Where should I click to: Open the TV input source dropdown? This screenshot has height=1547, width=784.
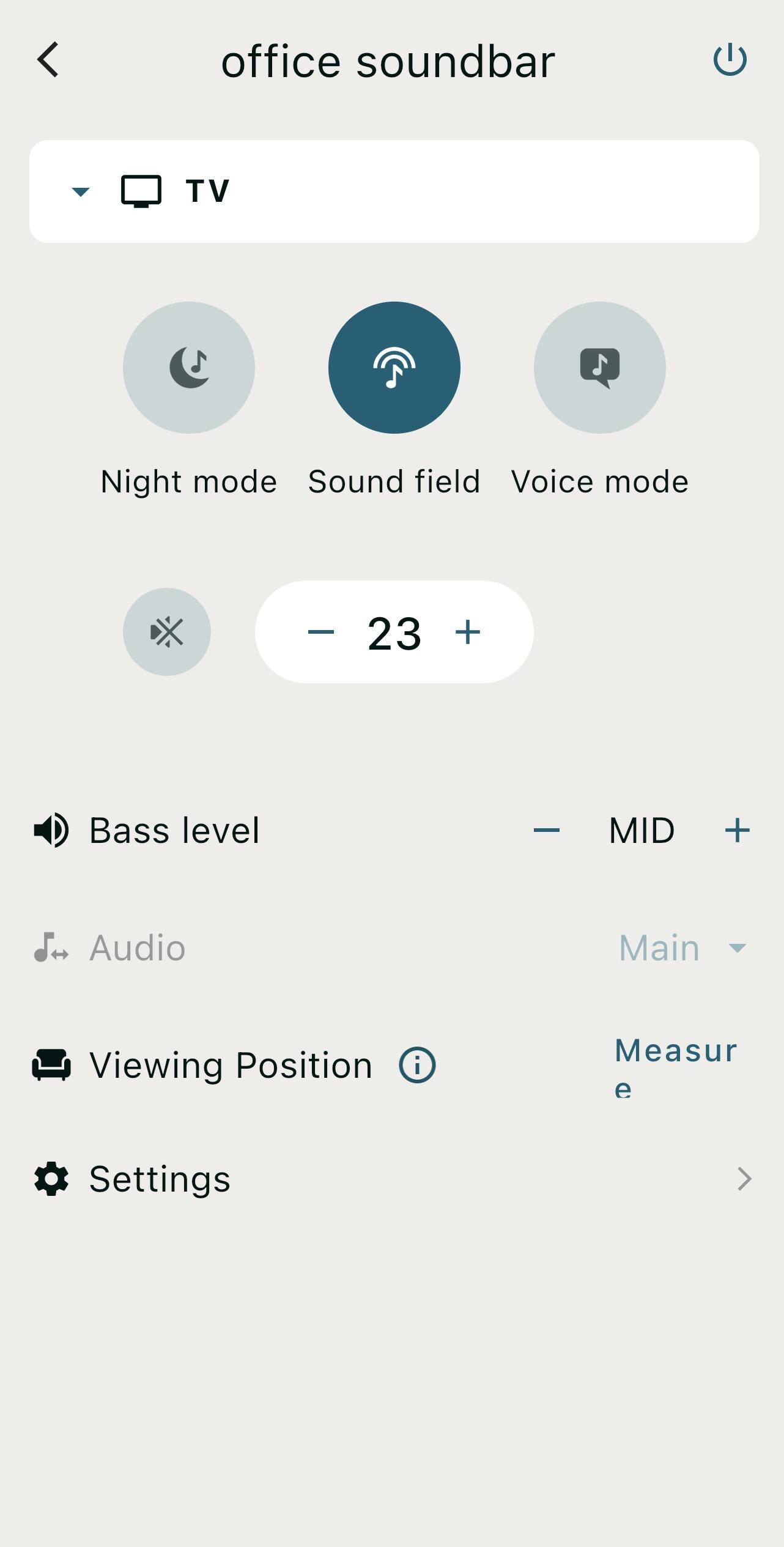point(394,191)
